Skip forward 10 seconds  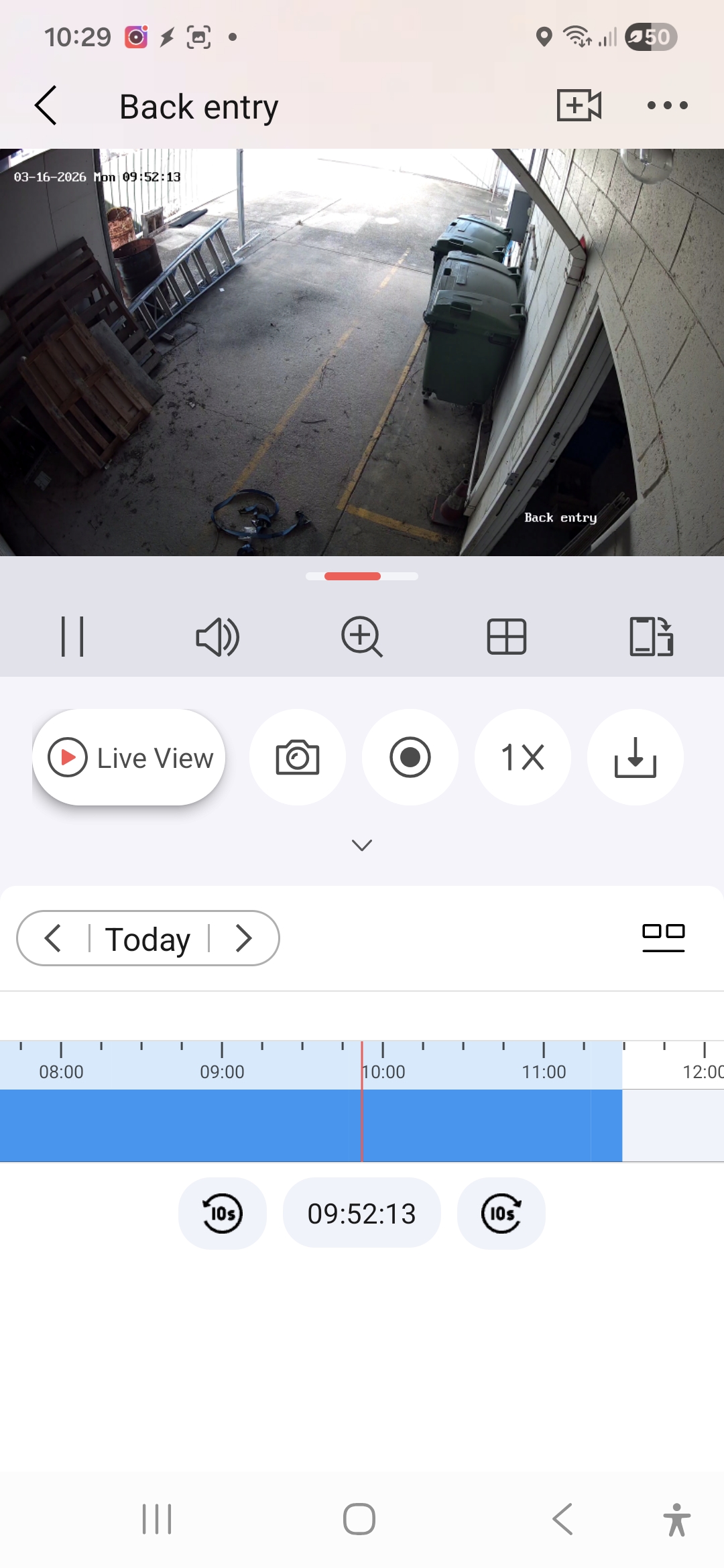pyautogui.click(x=501, y=1214)
